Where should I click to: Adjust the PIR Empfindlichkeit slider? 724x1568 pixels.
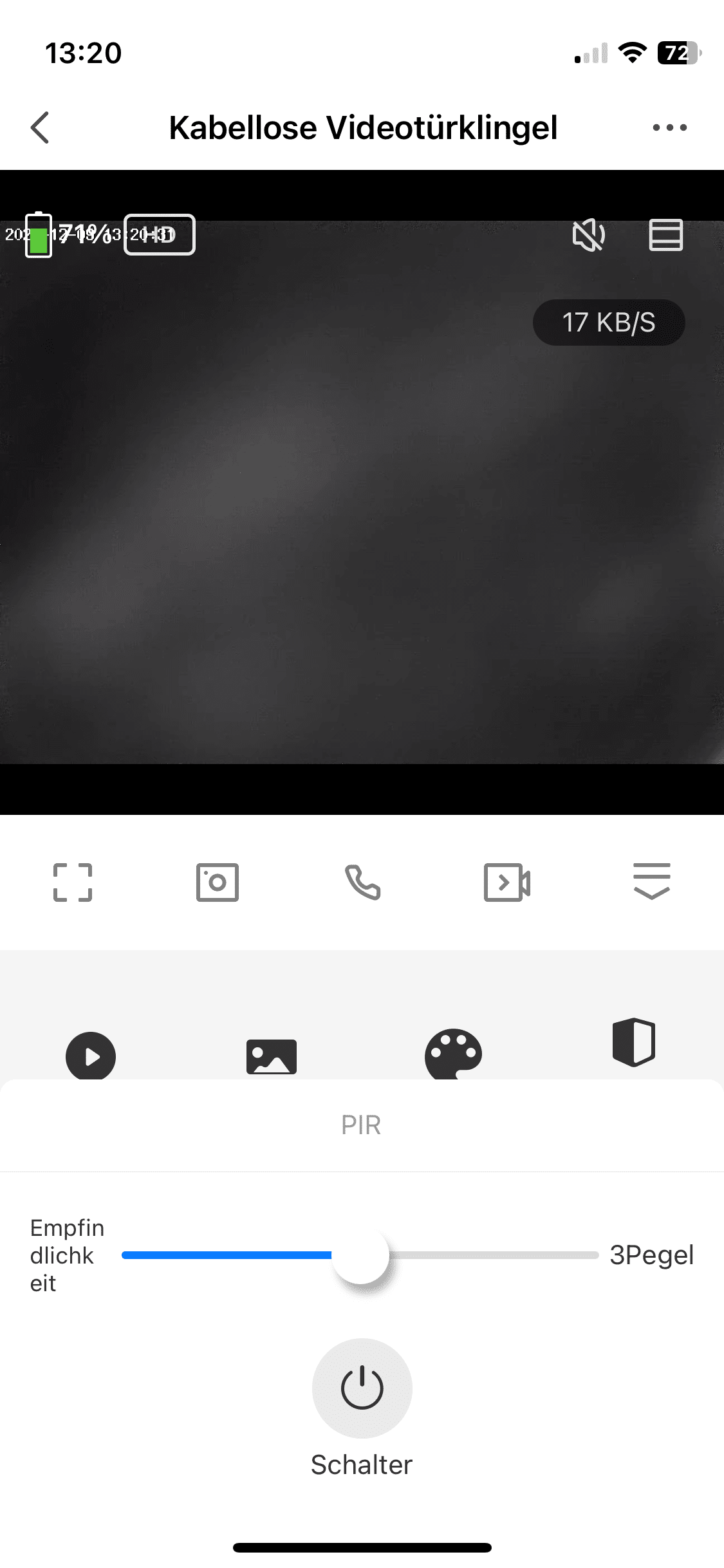coord(360,1255)
